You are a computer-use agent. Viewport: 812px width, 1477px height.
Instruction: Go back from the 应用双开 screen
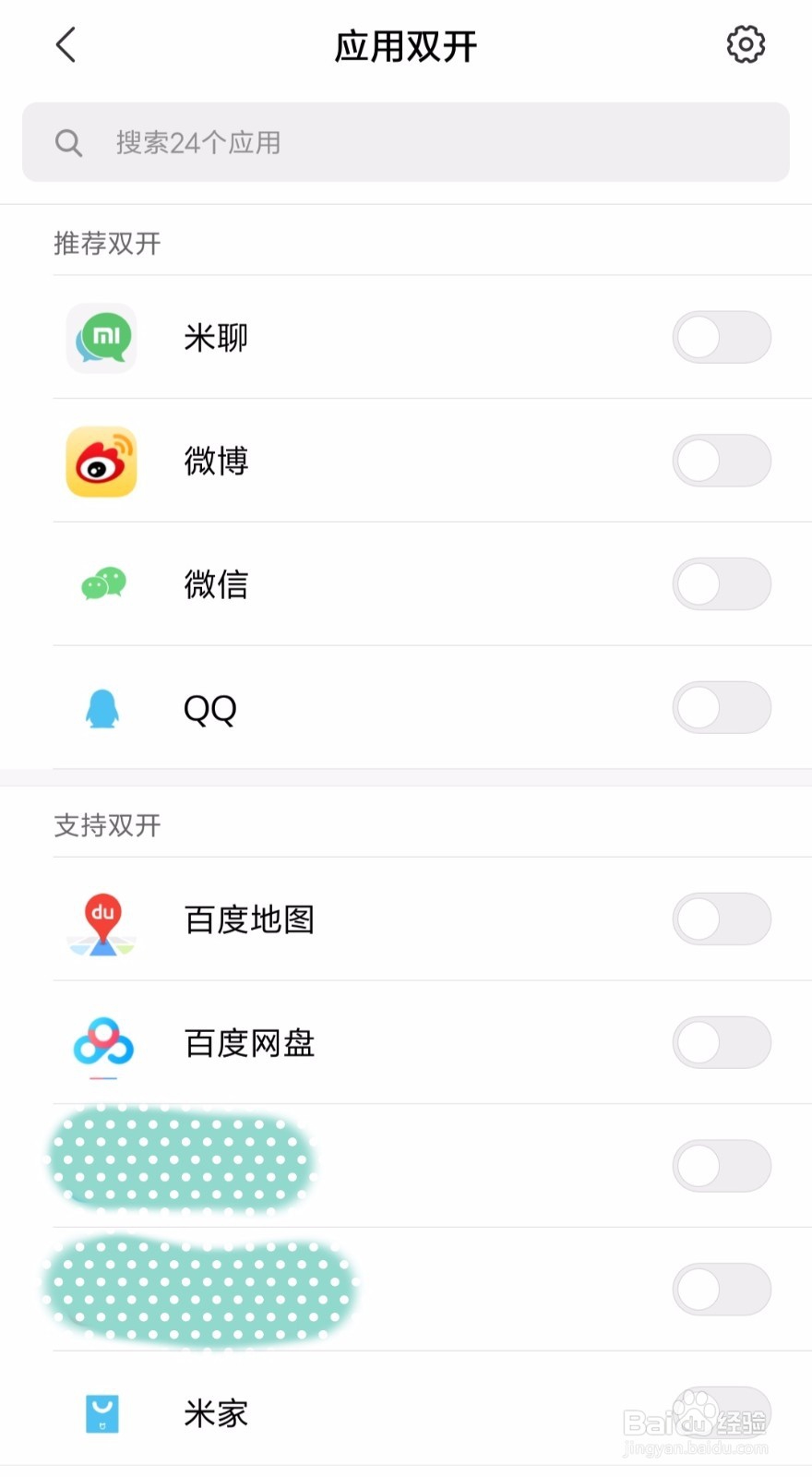tap(66, 45)
